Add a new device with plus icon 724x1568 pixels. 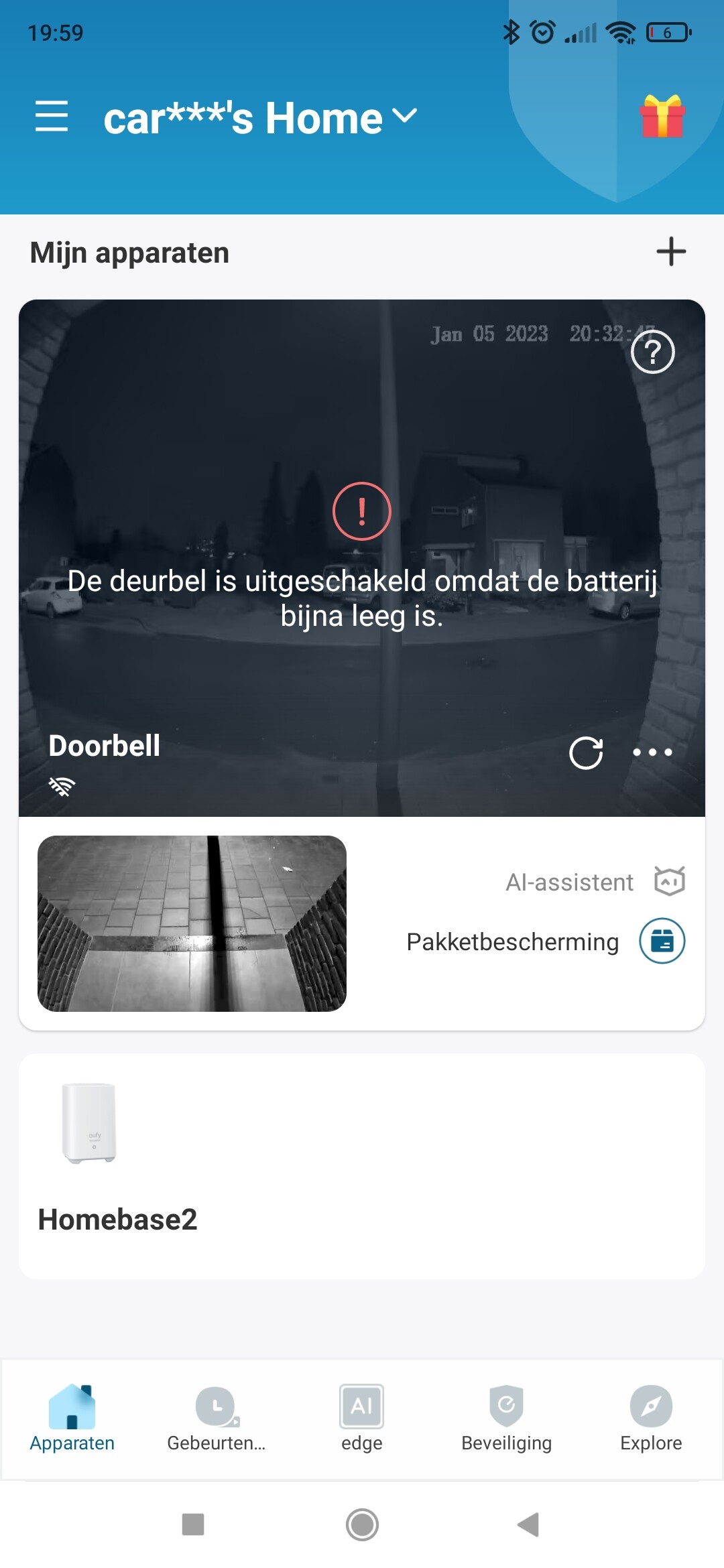coord(671,252)
